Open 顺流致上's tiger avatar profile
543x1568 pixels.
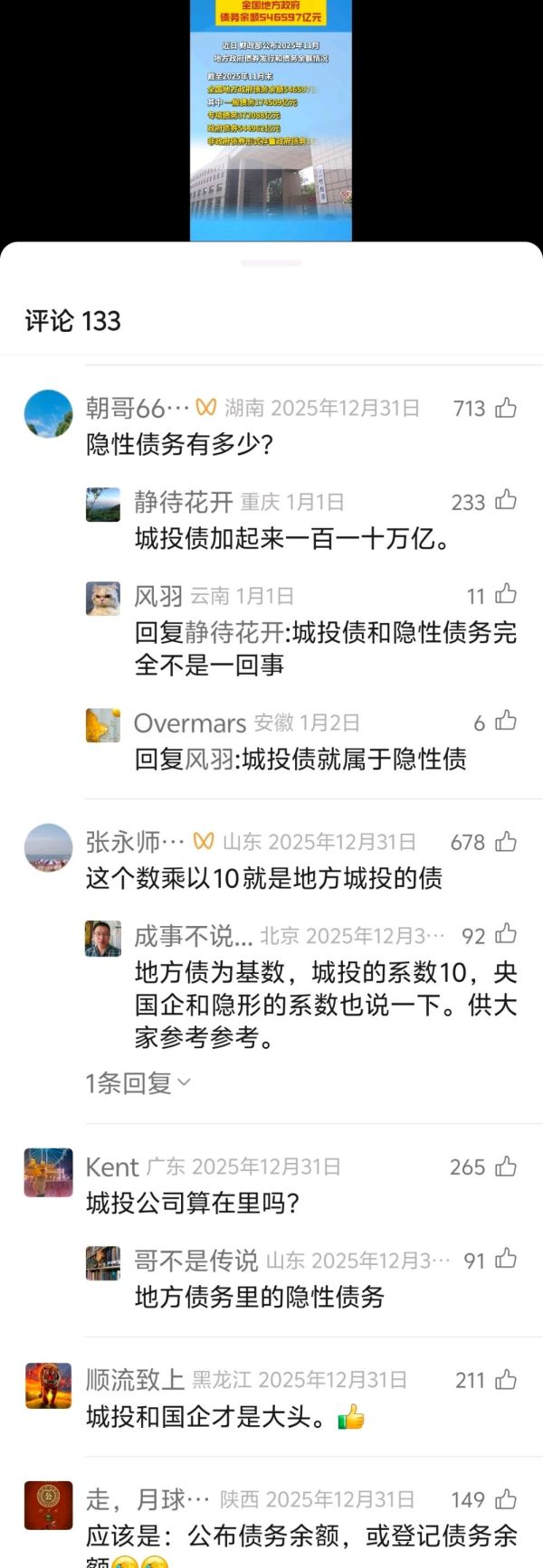(x=48, y=1386)
